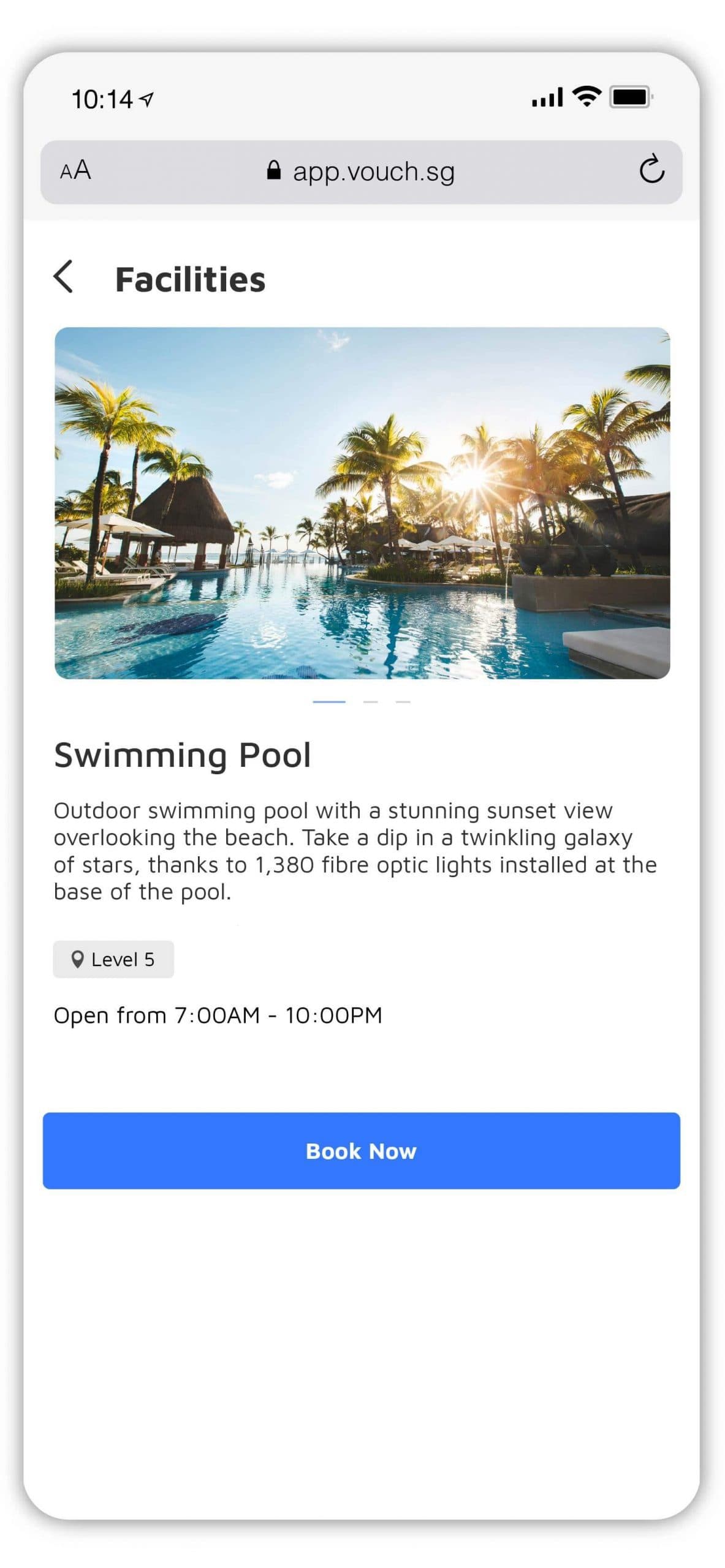The image size is (725, 1568).
Task: Reload the page in the browser bar
Action: click(x=651, y=169)
